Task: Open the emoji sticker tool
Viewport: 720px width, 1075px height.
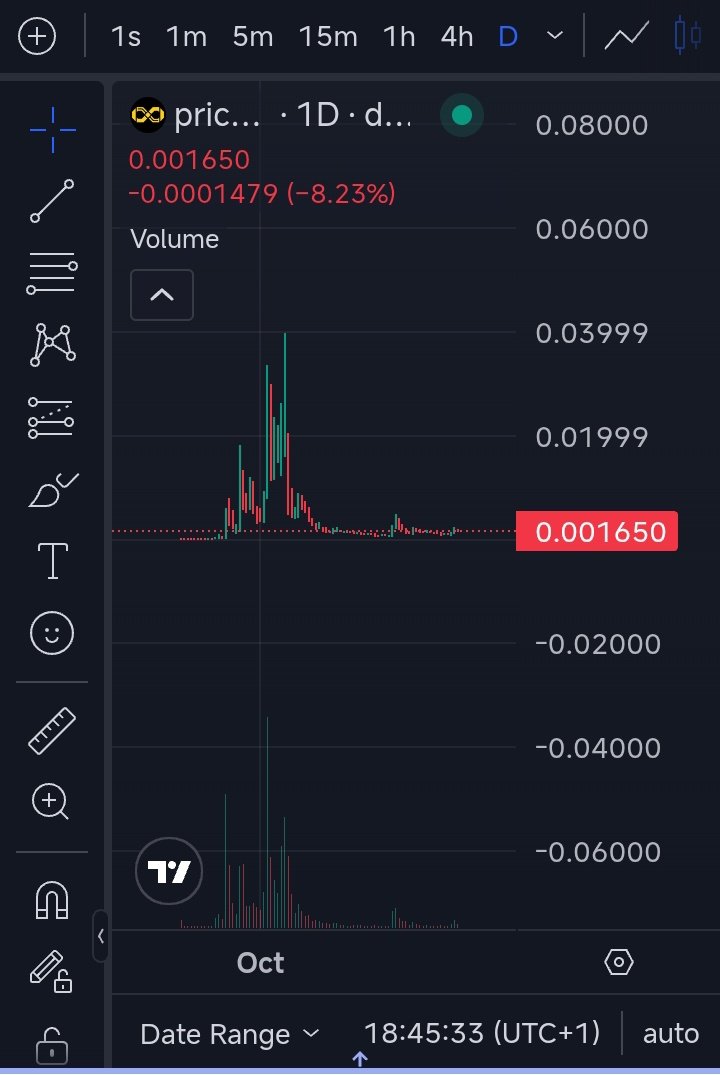Action: tap(52, 633)
